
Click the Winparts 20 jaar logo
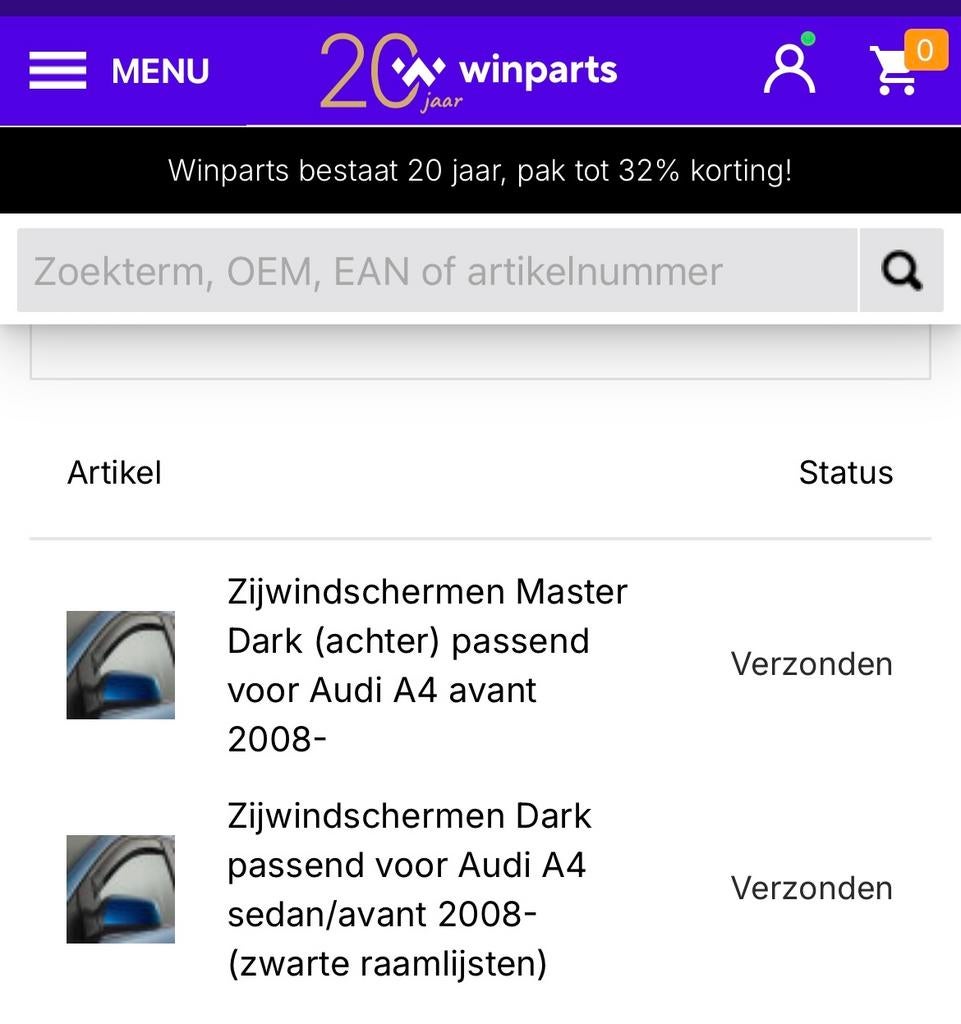(x=468, y=70)
